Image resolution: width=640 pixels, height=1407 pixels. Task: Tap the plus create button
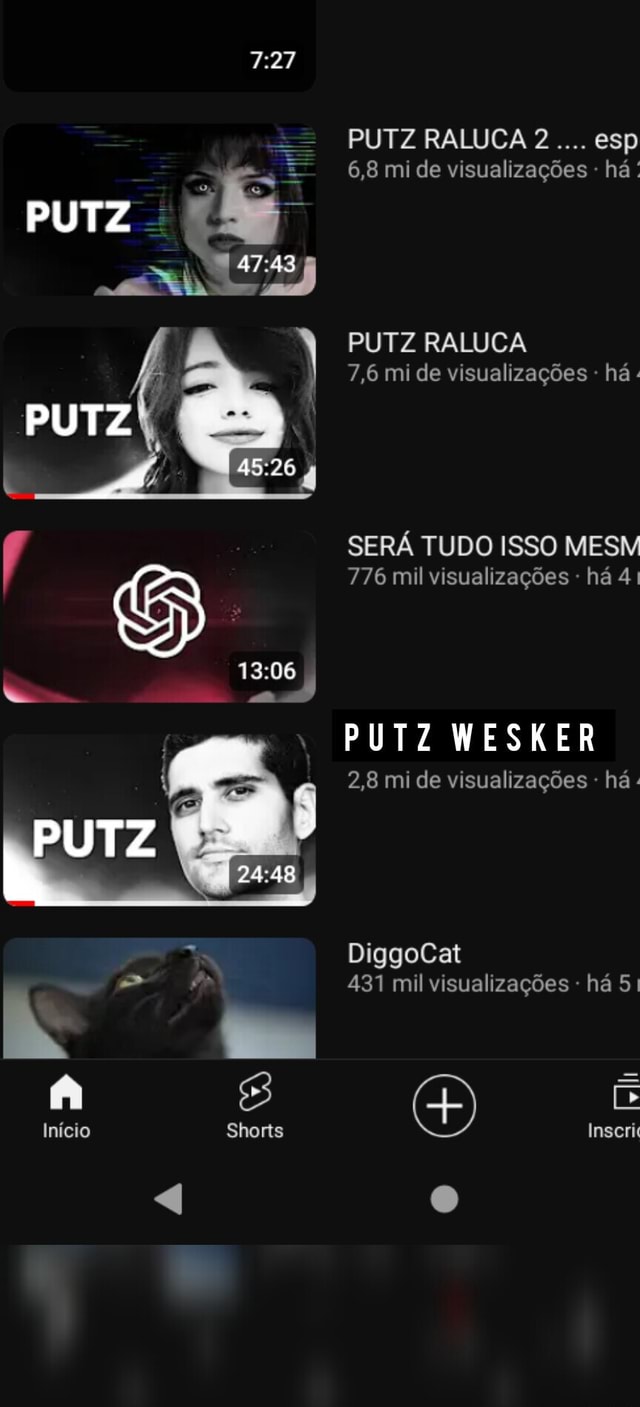tap(444, 1106)
